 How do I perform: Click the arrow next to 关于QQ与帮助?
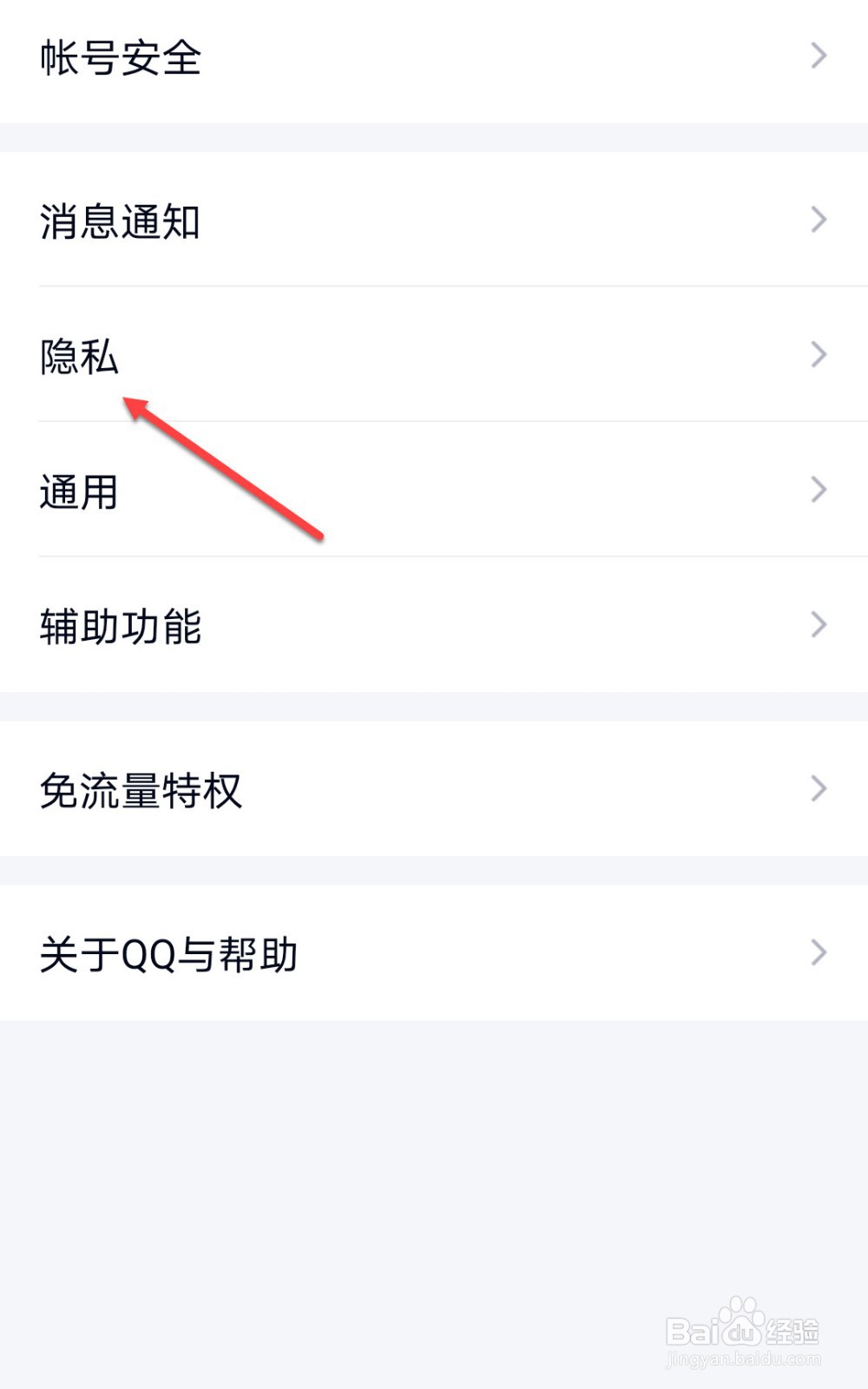click(x=817, y=952)
